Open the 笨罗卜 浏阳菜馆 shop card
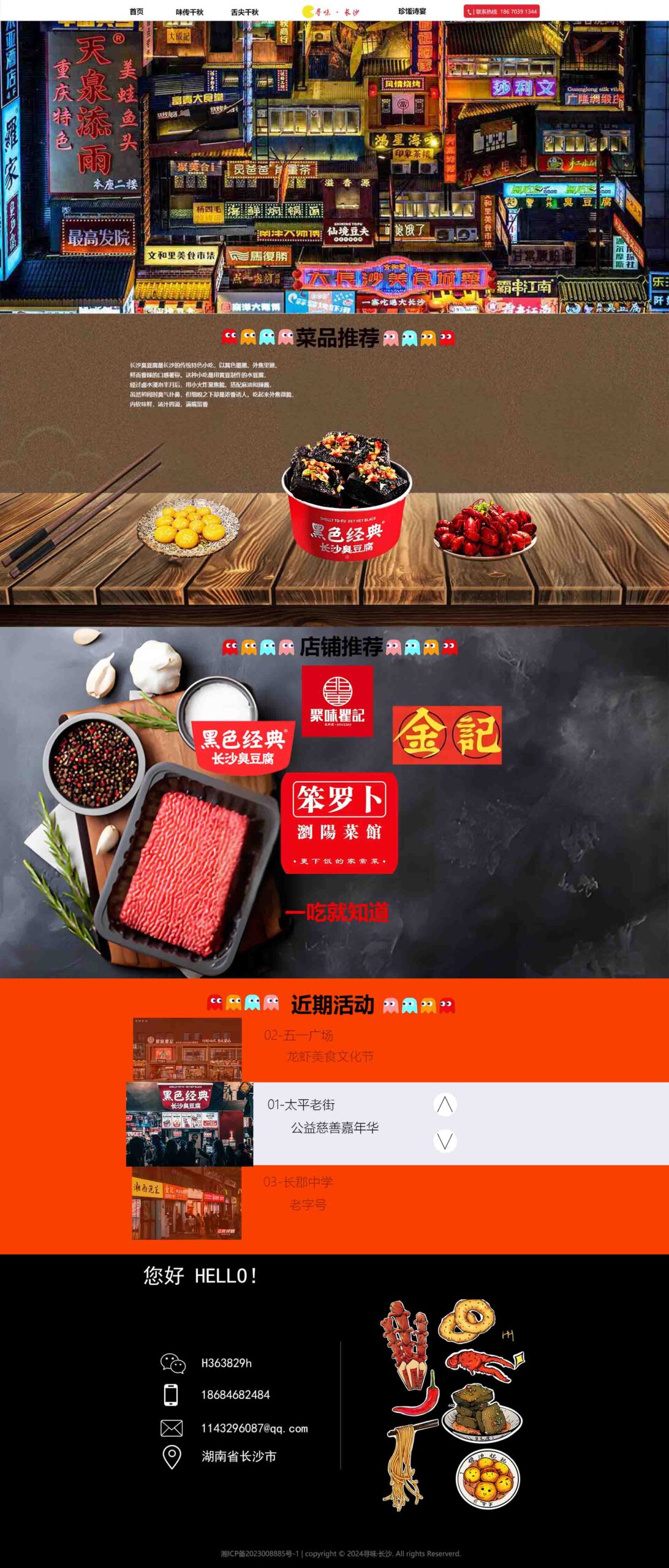Viewport: 669px width, 1568px height. click(x=339, y=822)
